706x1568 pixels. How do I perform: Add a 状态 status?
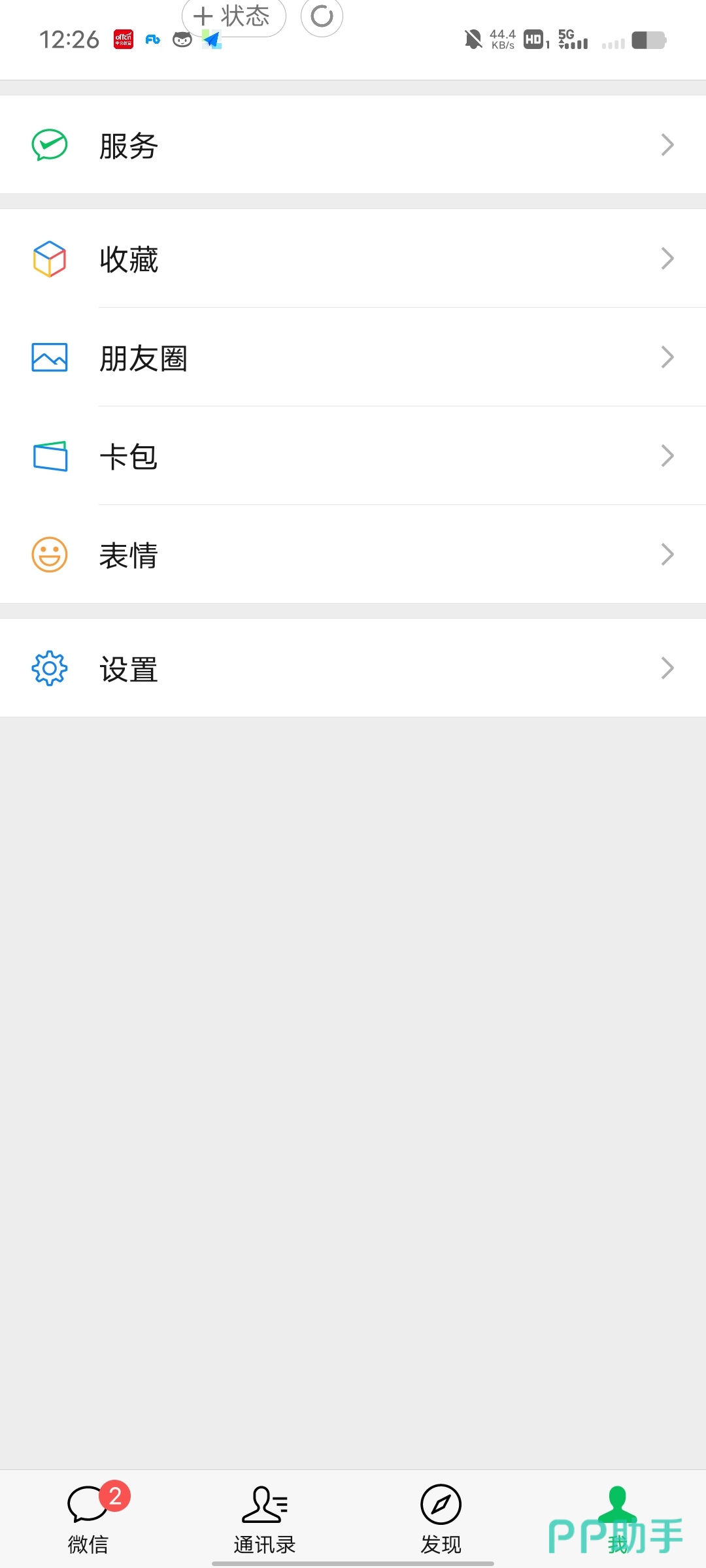(233, 16)
